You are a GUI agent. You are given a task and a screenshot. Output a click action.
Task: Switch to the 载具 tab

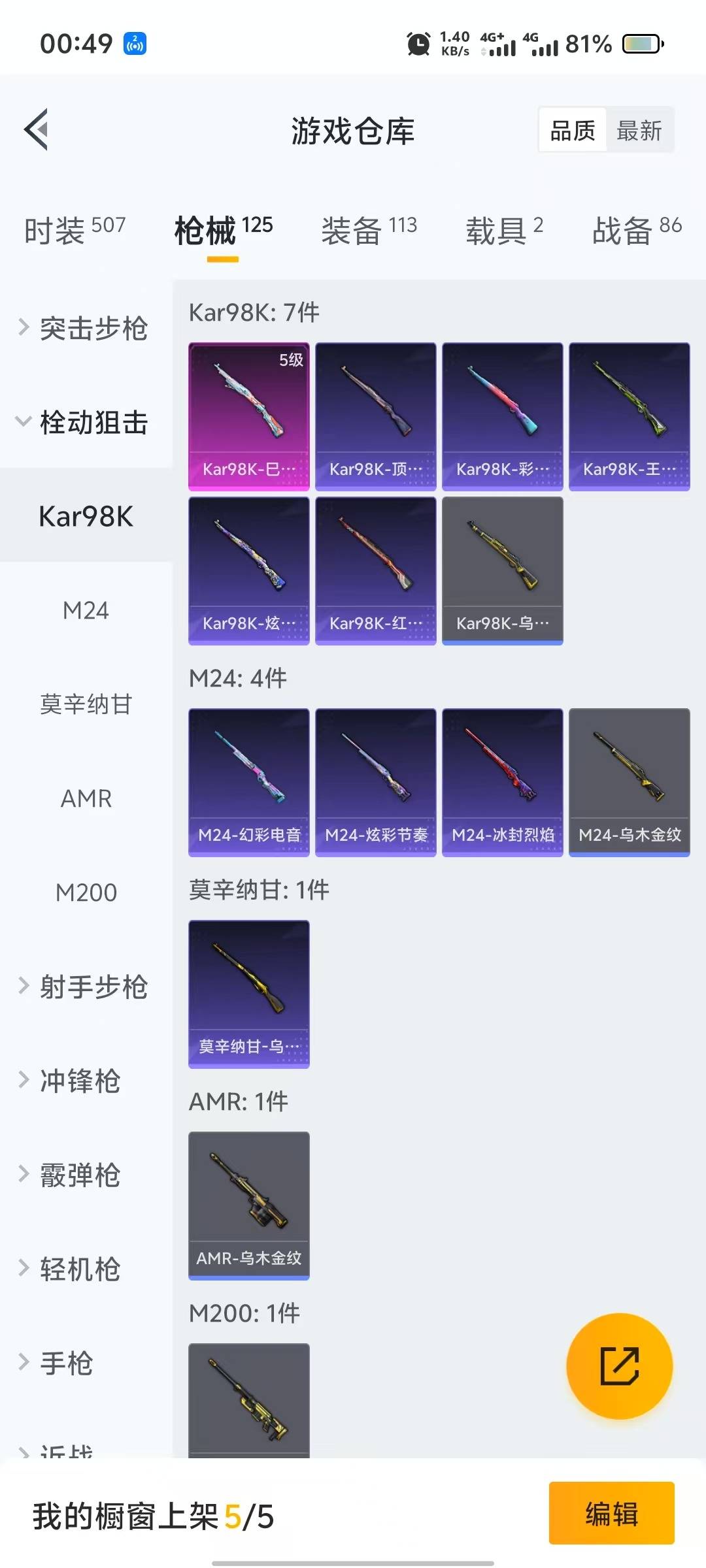pyautogui.click(x=503, y=230)
